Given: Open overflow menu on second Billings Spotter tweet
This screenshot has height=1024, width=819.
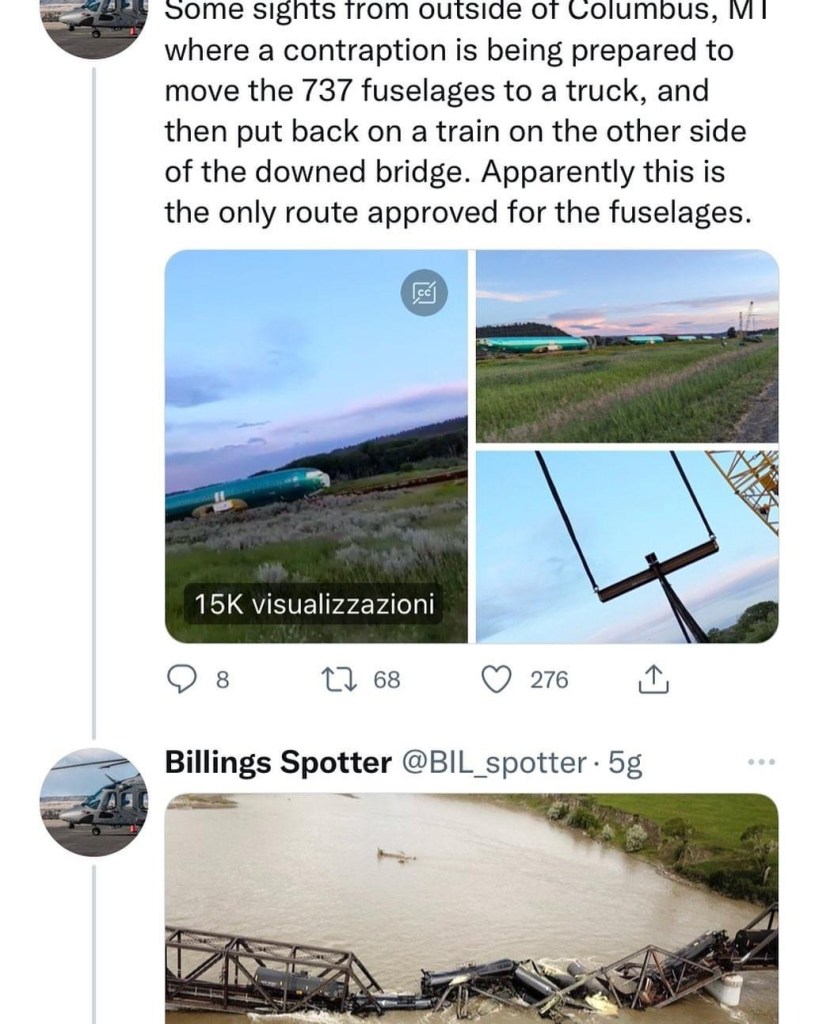Looking at the screenshot, I should 760,763.
